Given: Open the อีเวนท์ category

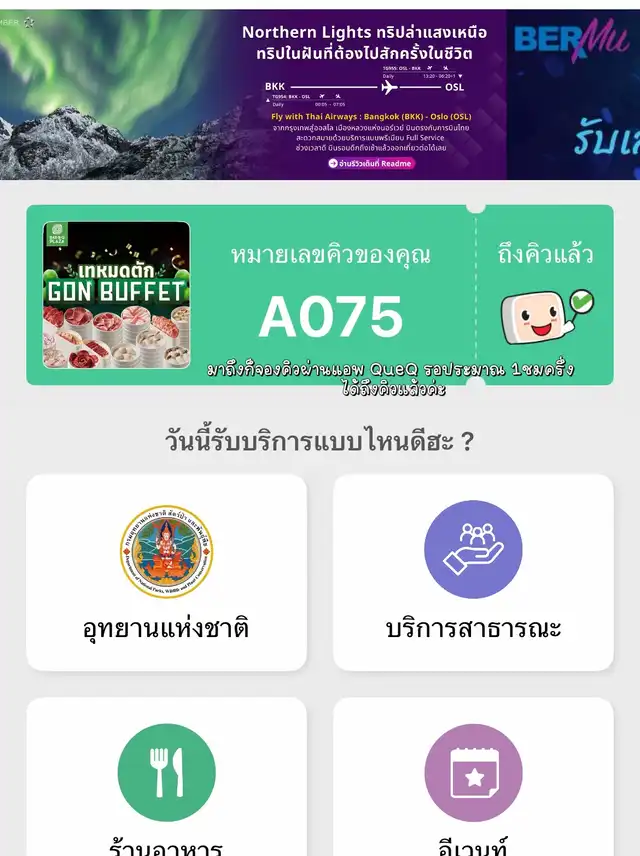Looking at the screenshot, I should click(x=473, y=780).
